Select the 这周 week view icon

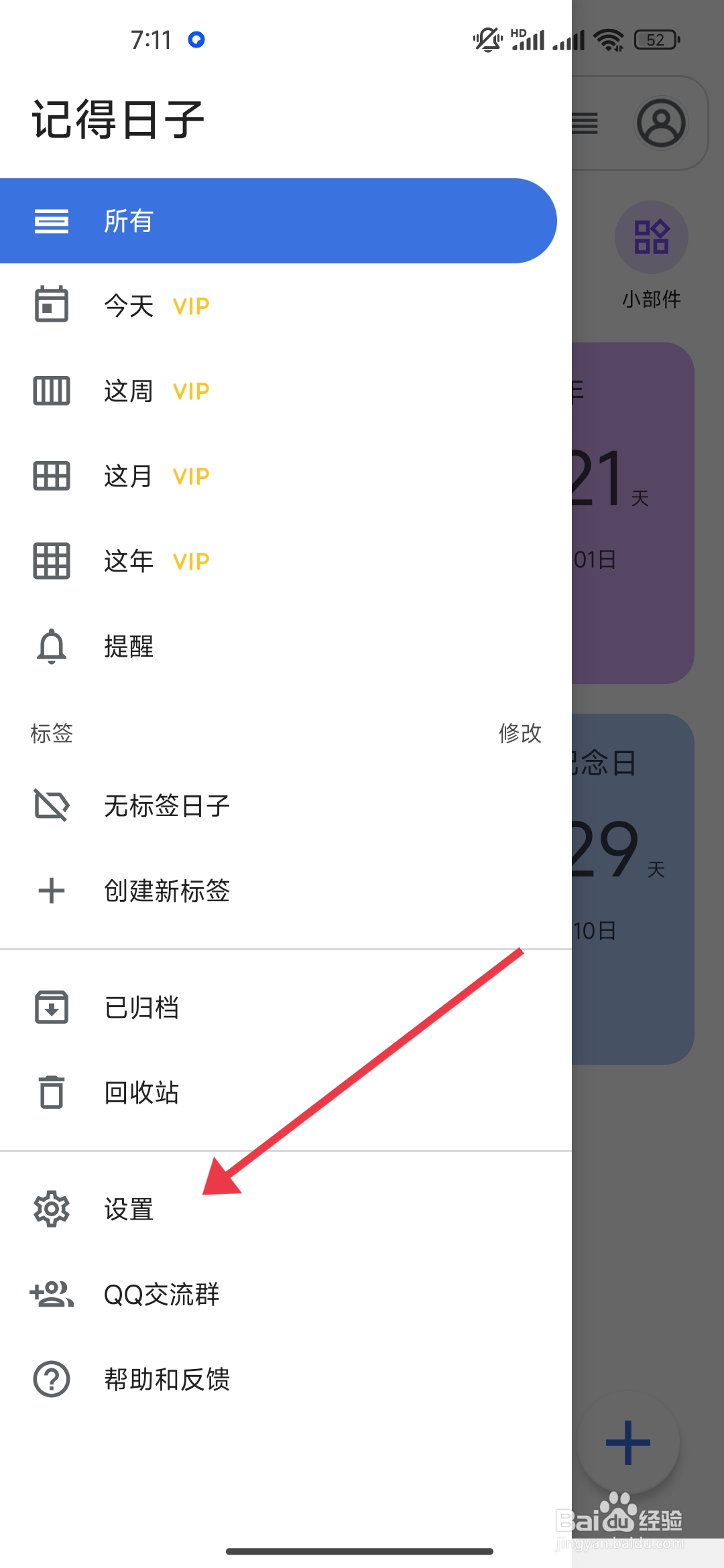(51, 391)
